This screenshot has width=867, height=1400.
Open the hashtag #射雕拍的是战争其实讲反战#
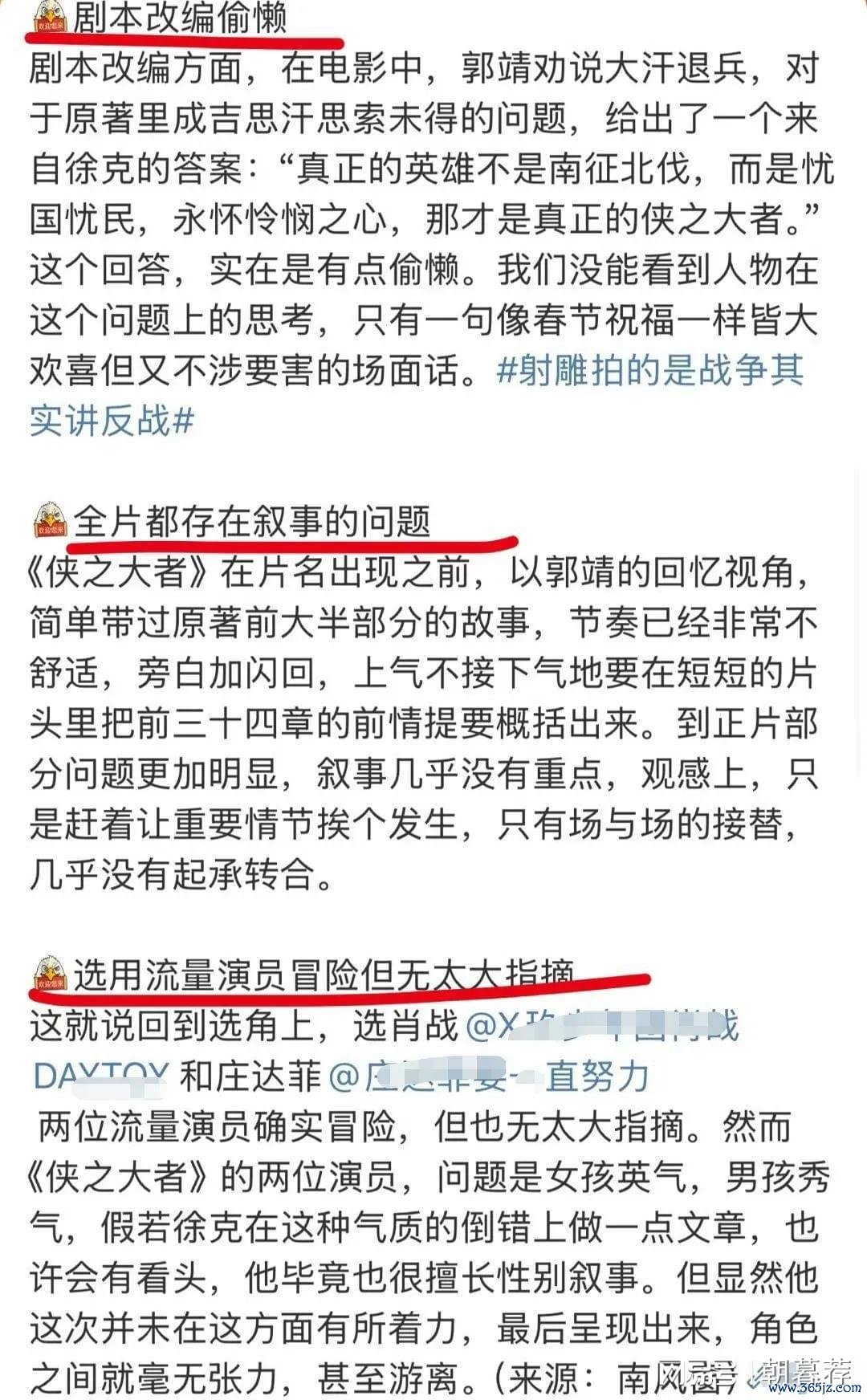pyautogui.click(x=650, y=371)
